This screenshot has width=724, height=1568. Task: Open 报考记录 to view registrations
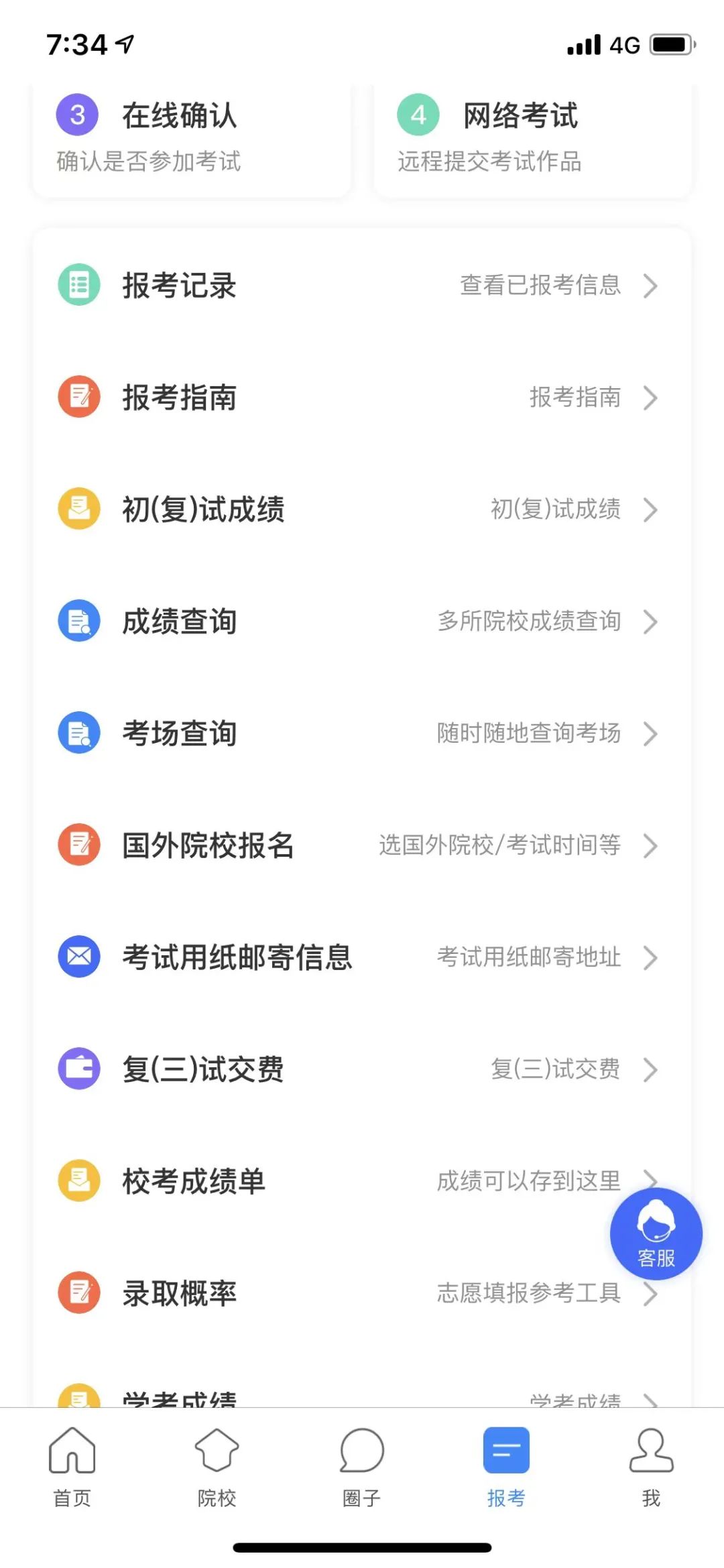362,286
